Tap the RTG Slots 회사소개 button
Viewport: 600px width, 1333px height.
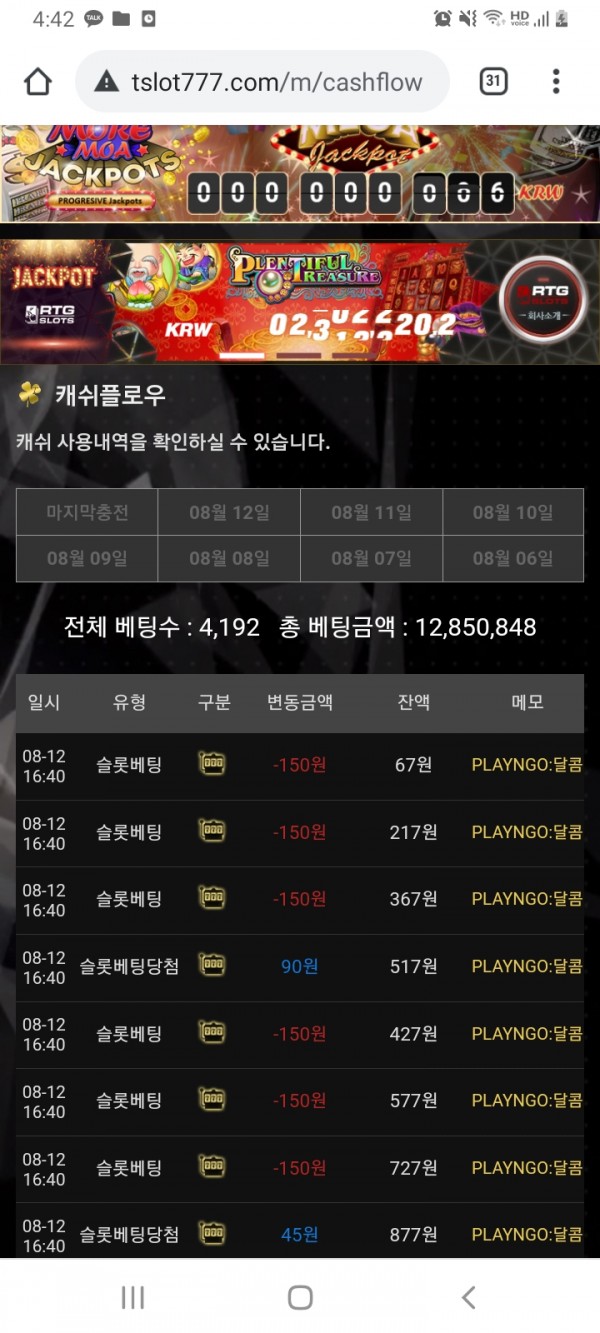point(543,299)
